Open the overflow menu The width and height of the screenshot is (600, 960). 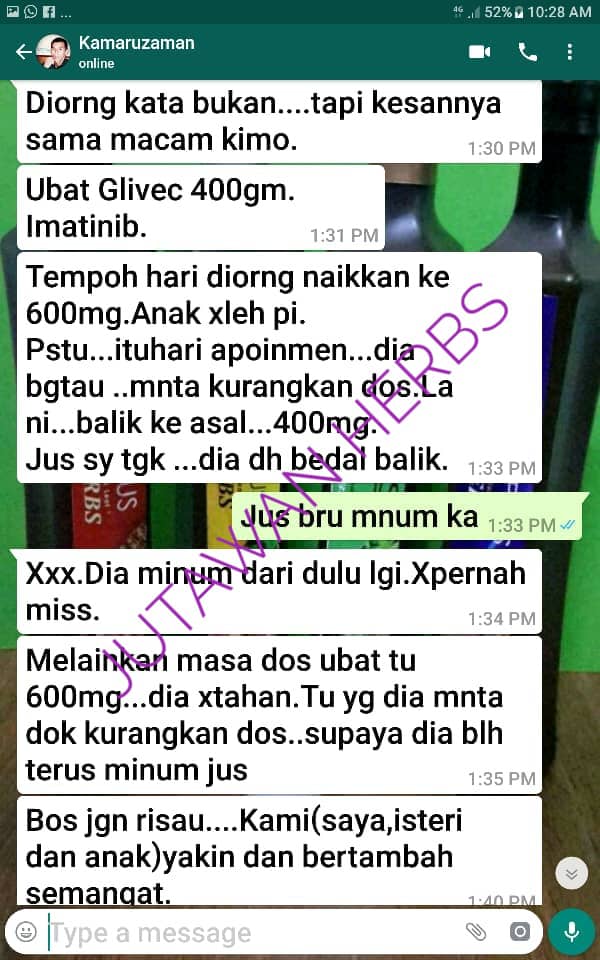(x=569, y=52)
